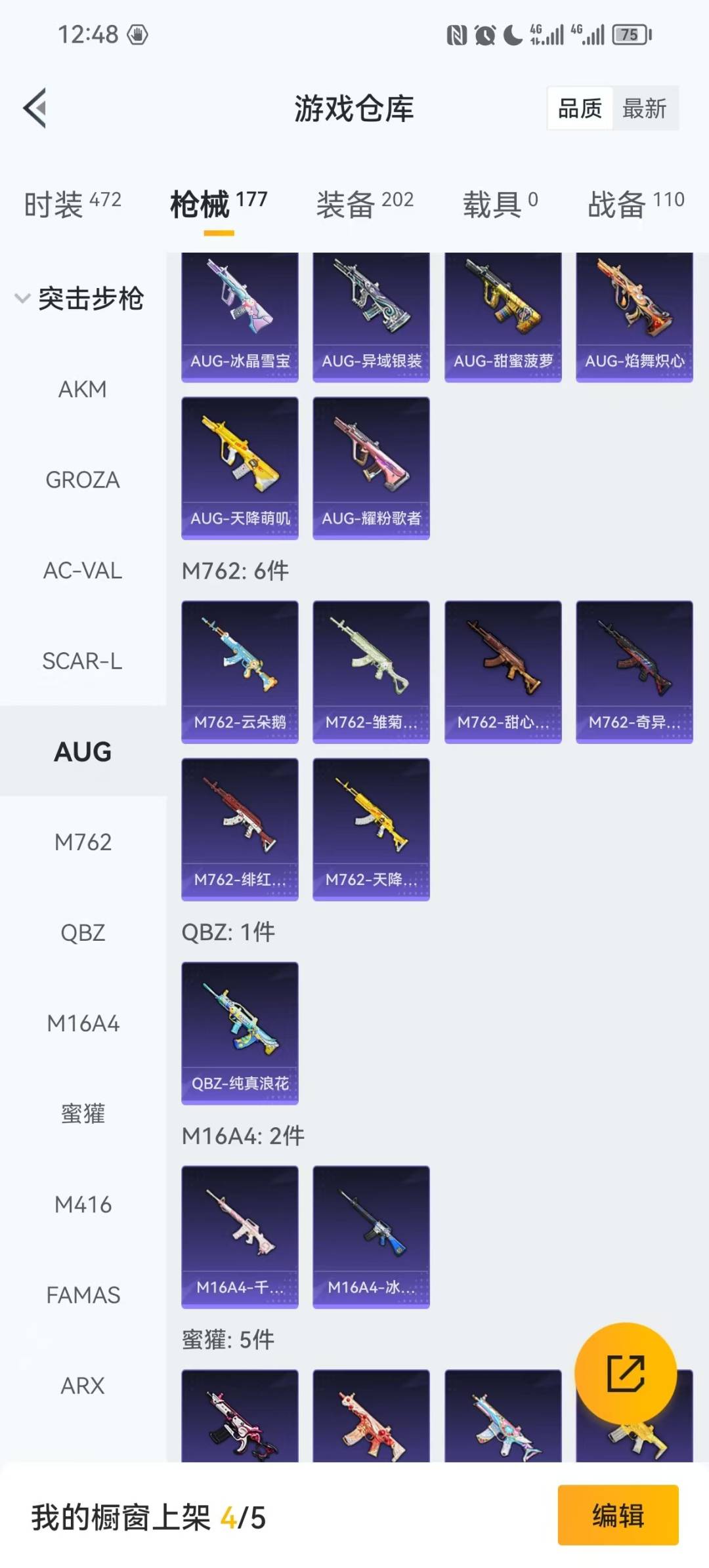
Task: Sort the warehouse by 最新
Action: (644, 108)
